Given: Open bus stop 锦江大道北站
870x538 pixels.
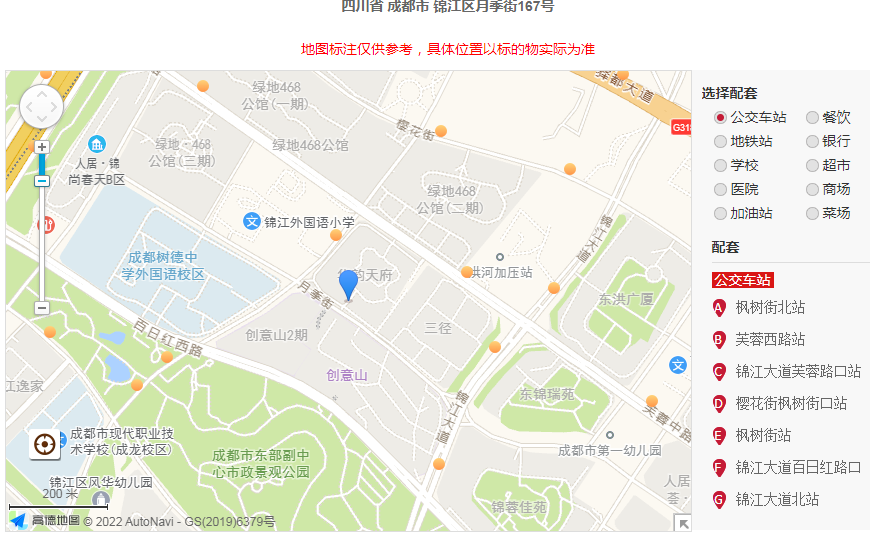Looking at the screenshot, I should (x=776, y=499).
